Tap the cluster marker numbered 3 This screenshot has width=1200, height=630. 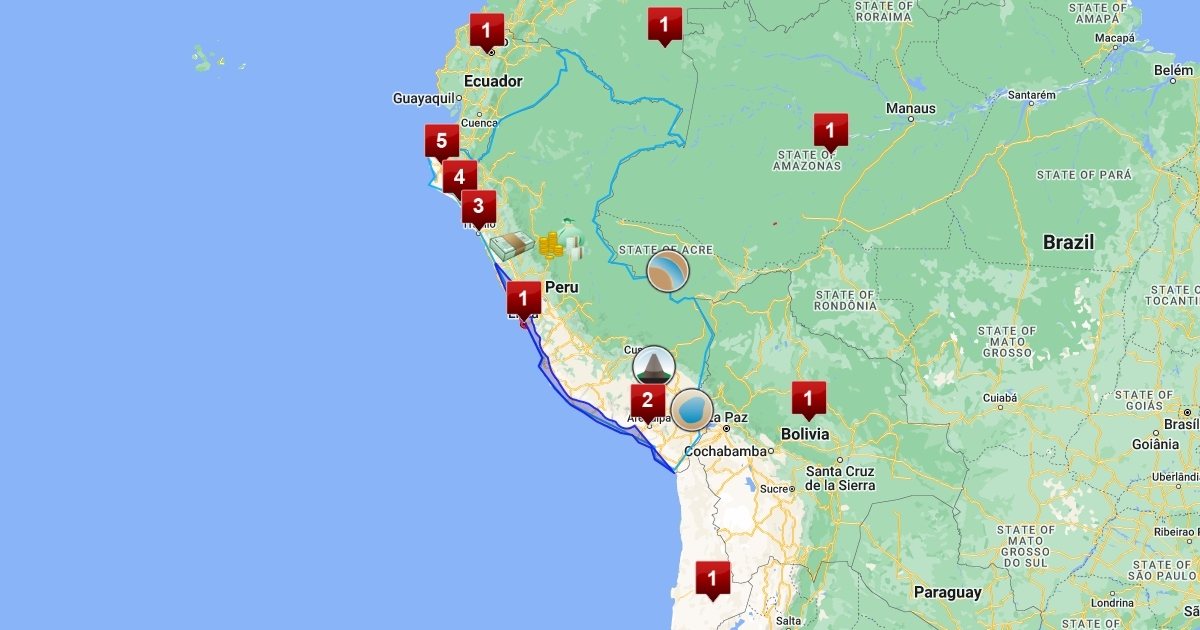click(x=478, y=207)
